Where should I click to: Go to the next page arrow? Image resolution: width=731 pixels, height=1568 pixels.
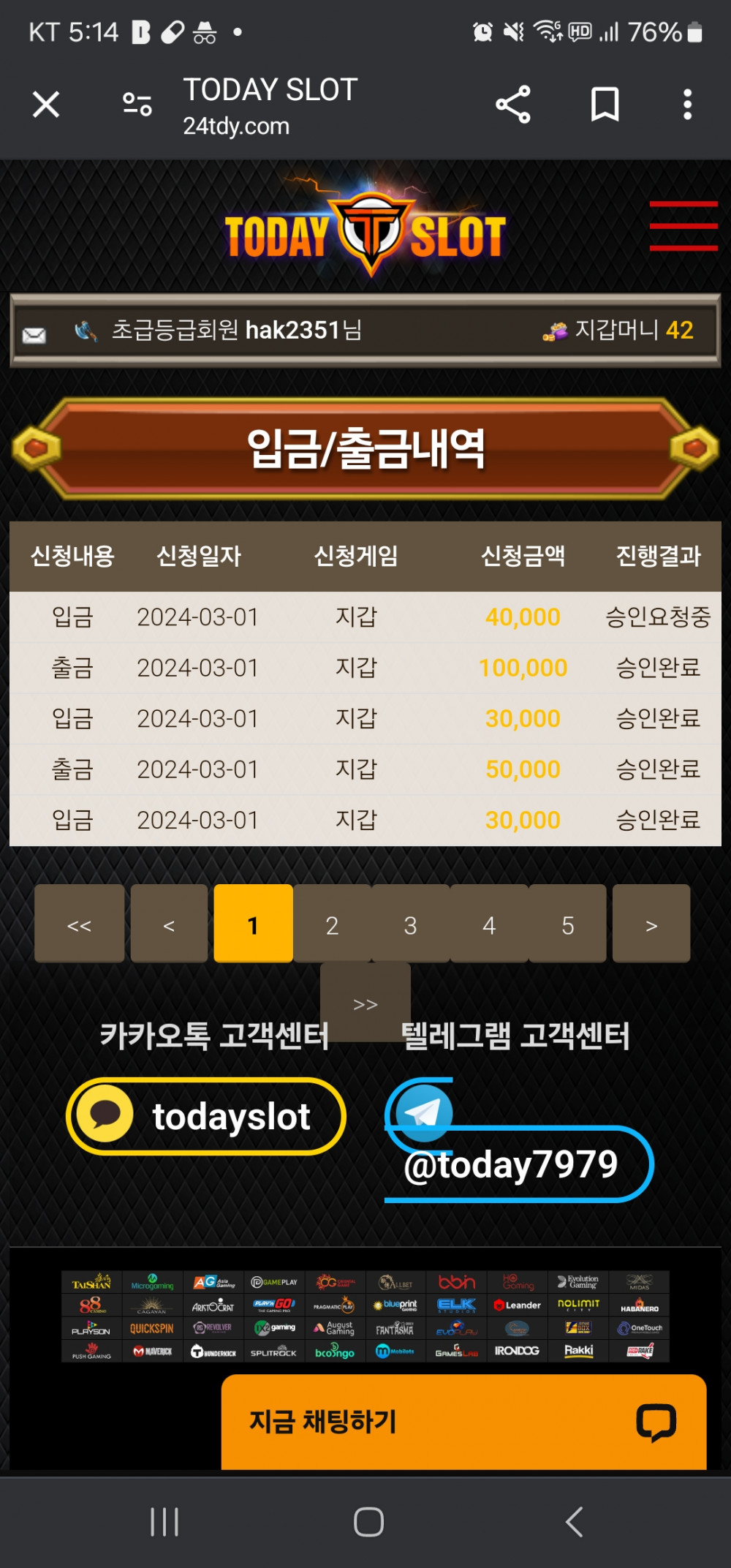(651, 925)
